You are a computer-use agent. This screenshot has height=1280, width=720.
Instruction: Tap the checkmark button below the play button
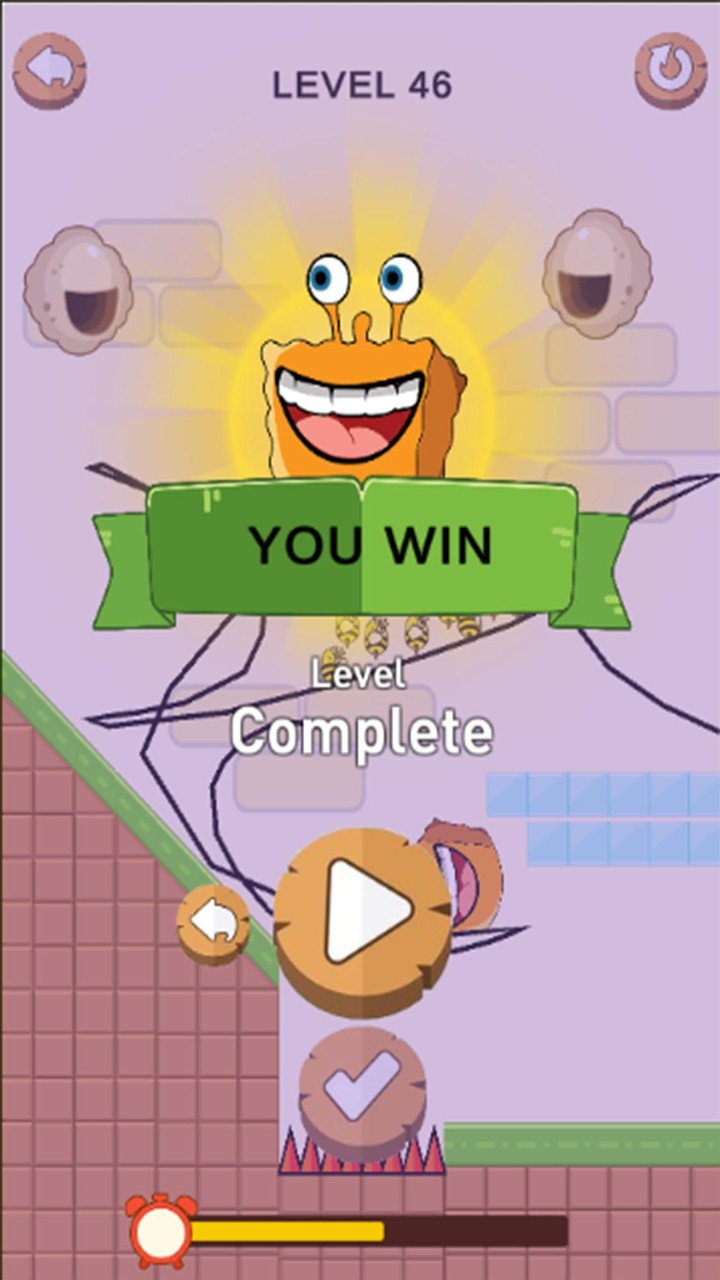[363, 1092]
